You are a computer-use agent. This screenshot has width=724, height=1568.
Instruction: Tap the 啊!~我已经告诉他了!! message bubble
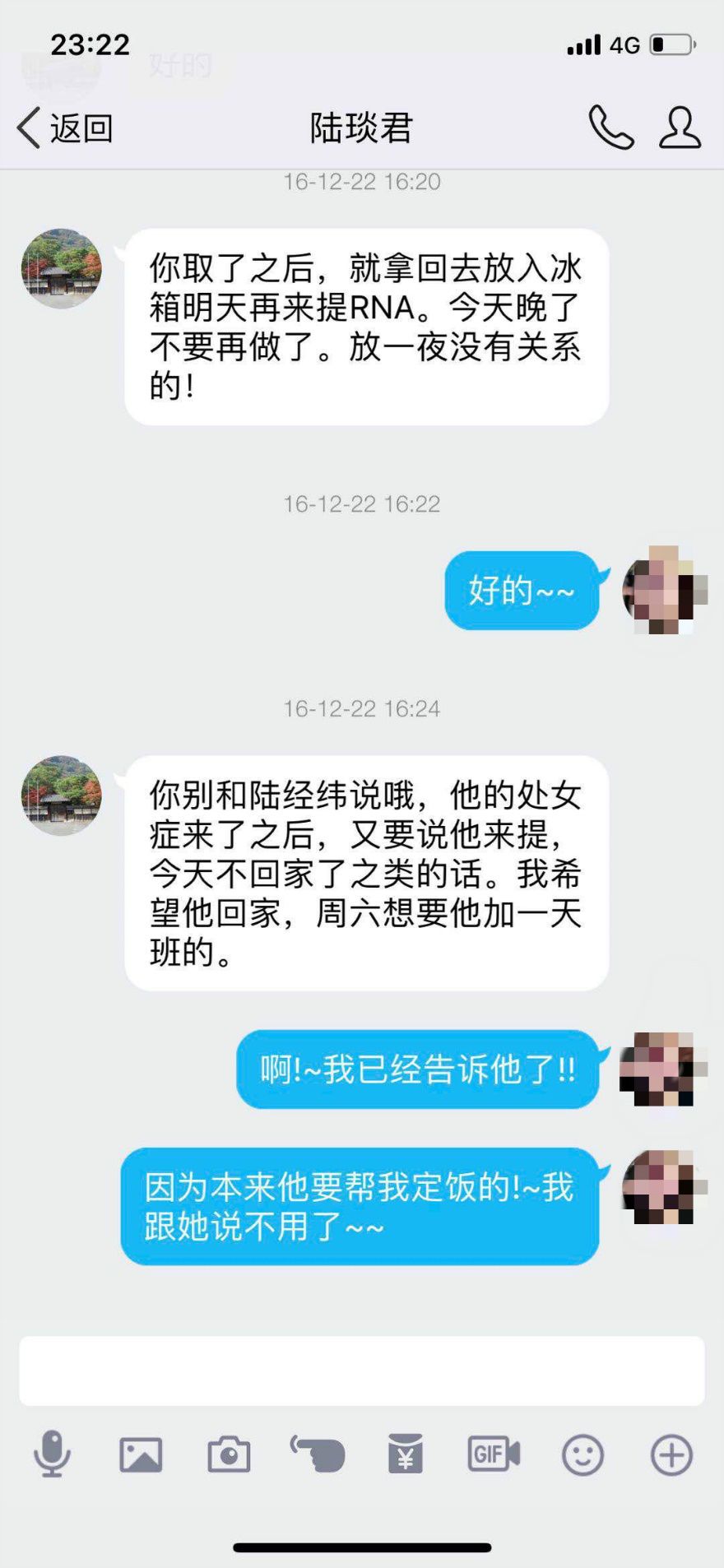[415, 1070]
